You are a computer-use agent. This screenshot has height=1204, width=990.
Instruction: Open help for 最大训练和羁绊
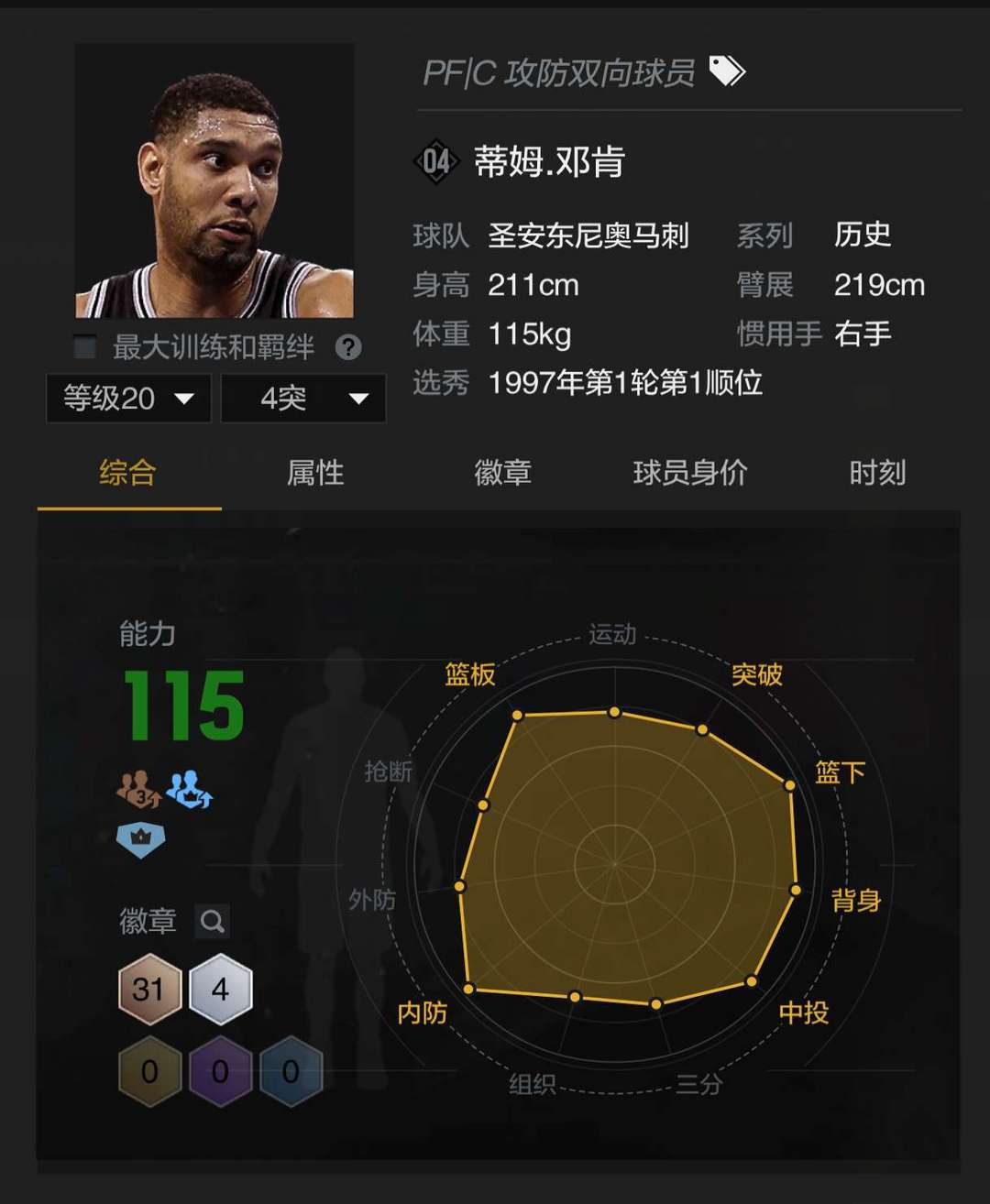(x=348, y=347)
